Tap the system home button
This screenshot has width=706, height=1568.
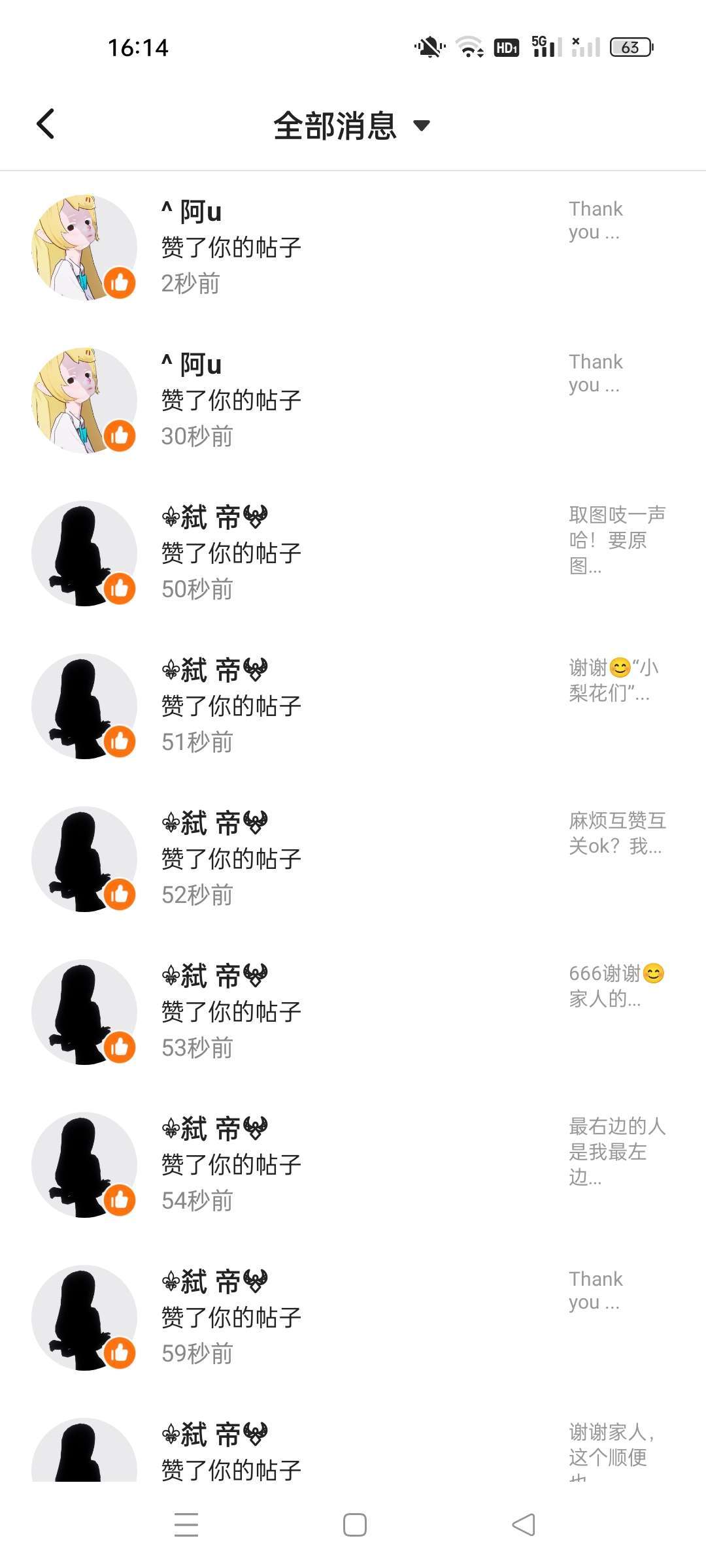354,1525
